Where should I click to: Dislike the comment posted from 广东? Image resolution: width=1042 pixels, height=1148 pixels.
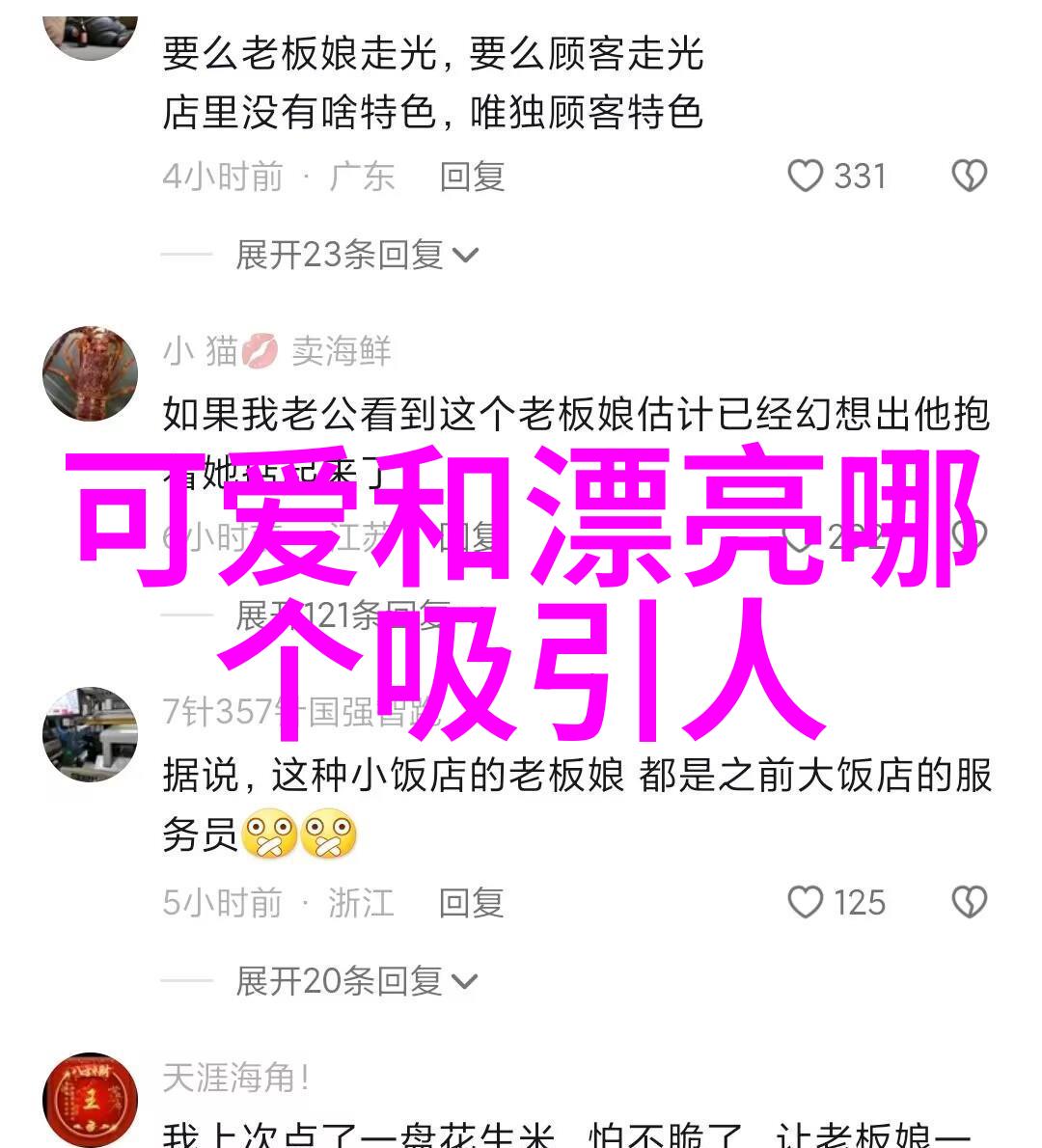(969, 177)
